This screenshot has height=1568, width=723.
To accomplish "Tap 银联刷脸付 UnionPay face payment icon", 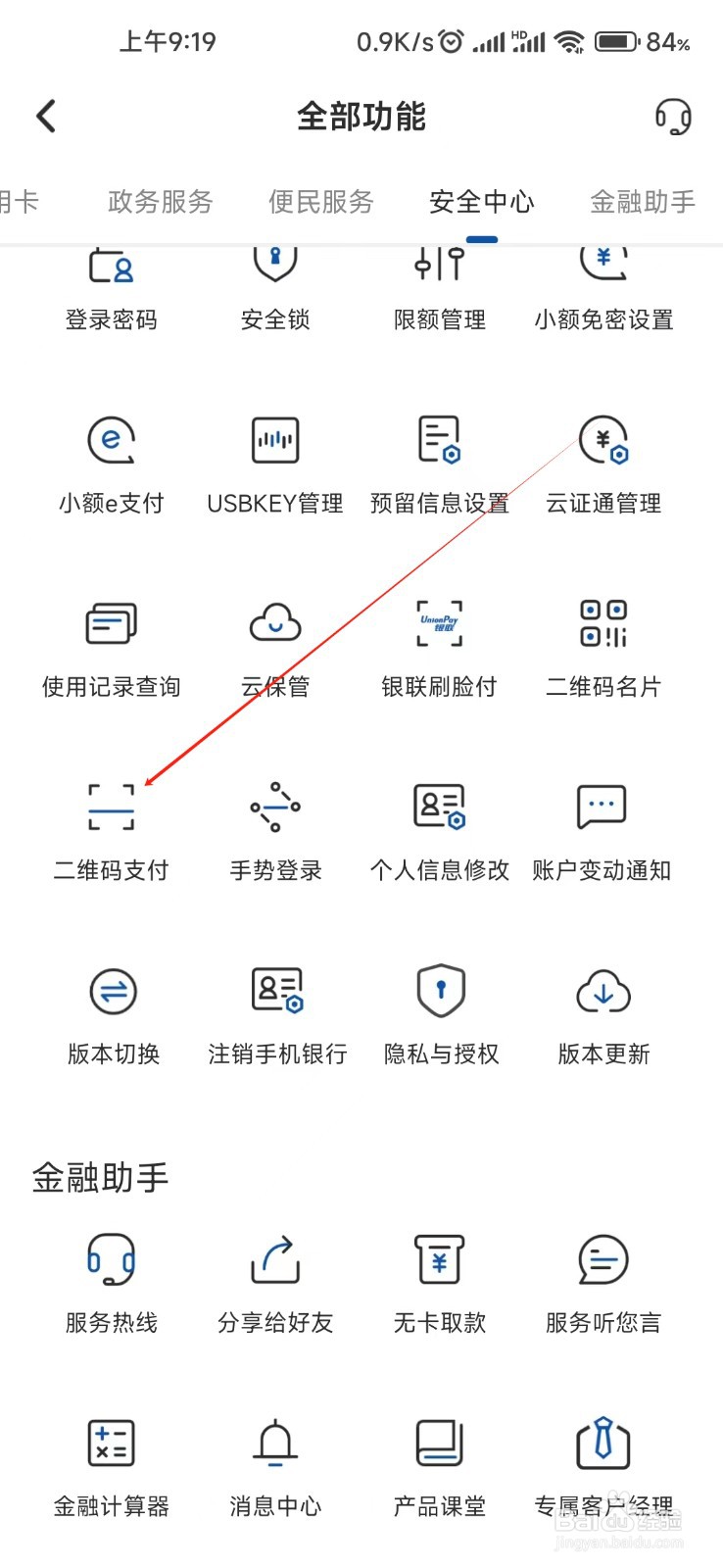I will click(x=439, y=624).
